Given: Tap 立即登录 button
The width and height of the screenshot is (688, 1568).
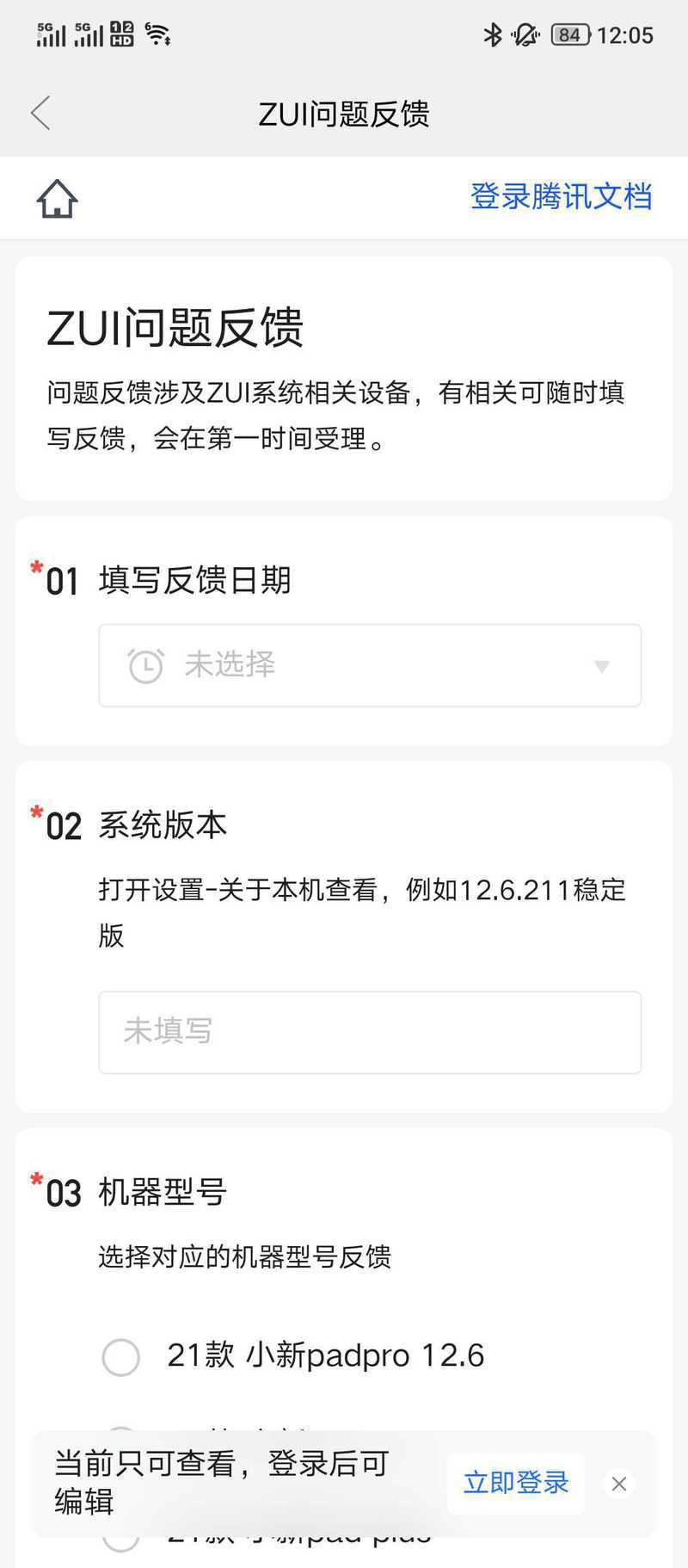Looking at the screenshot, I should tap(516, 1483).
